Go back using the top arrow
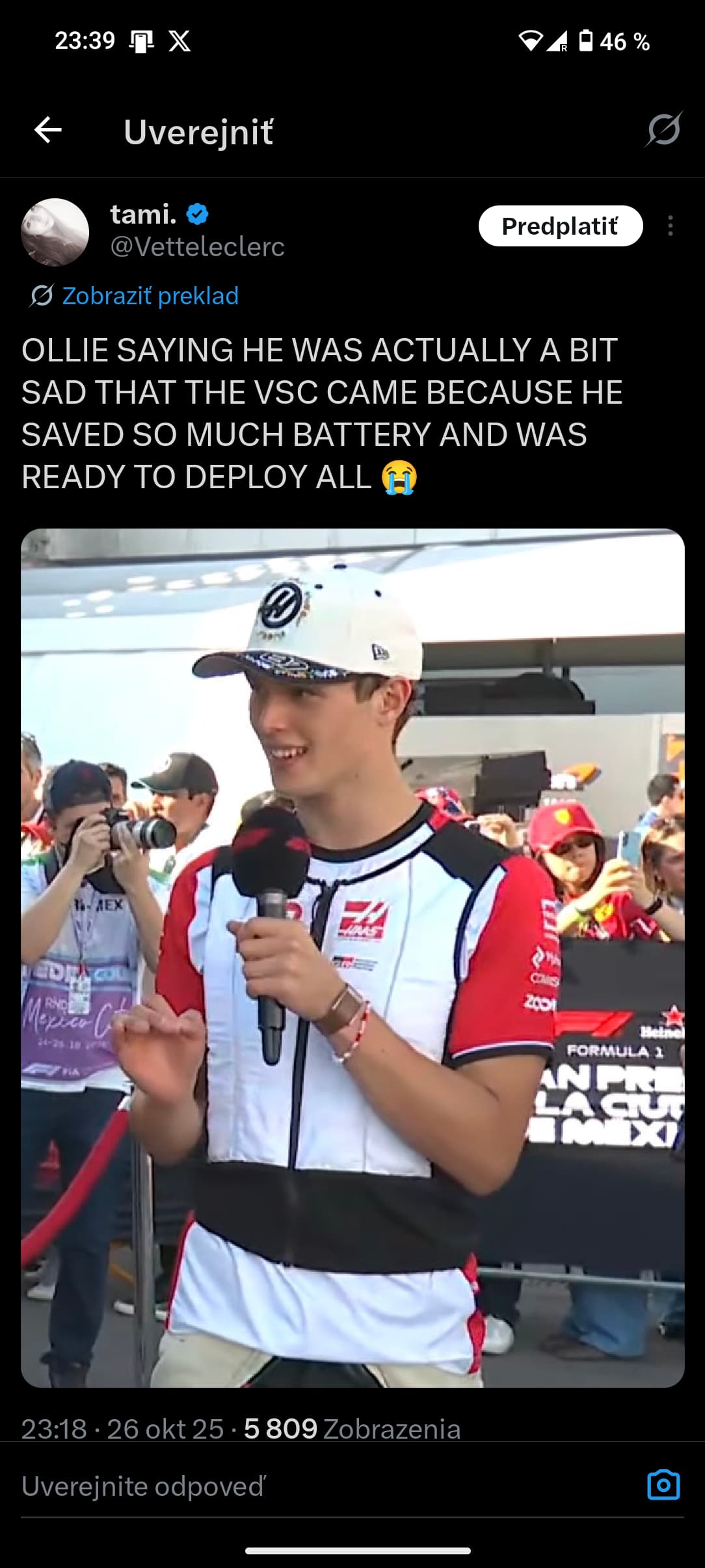 [x=48, y=131]
